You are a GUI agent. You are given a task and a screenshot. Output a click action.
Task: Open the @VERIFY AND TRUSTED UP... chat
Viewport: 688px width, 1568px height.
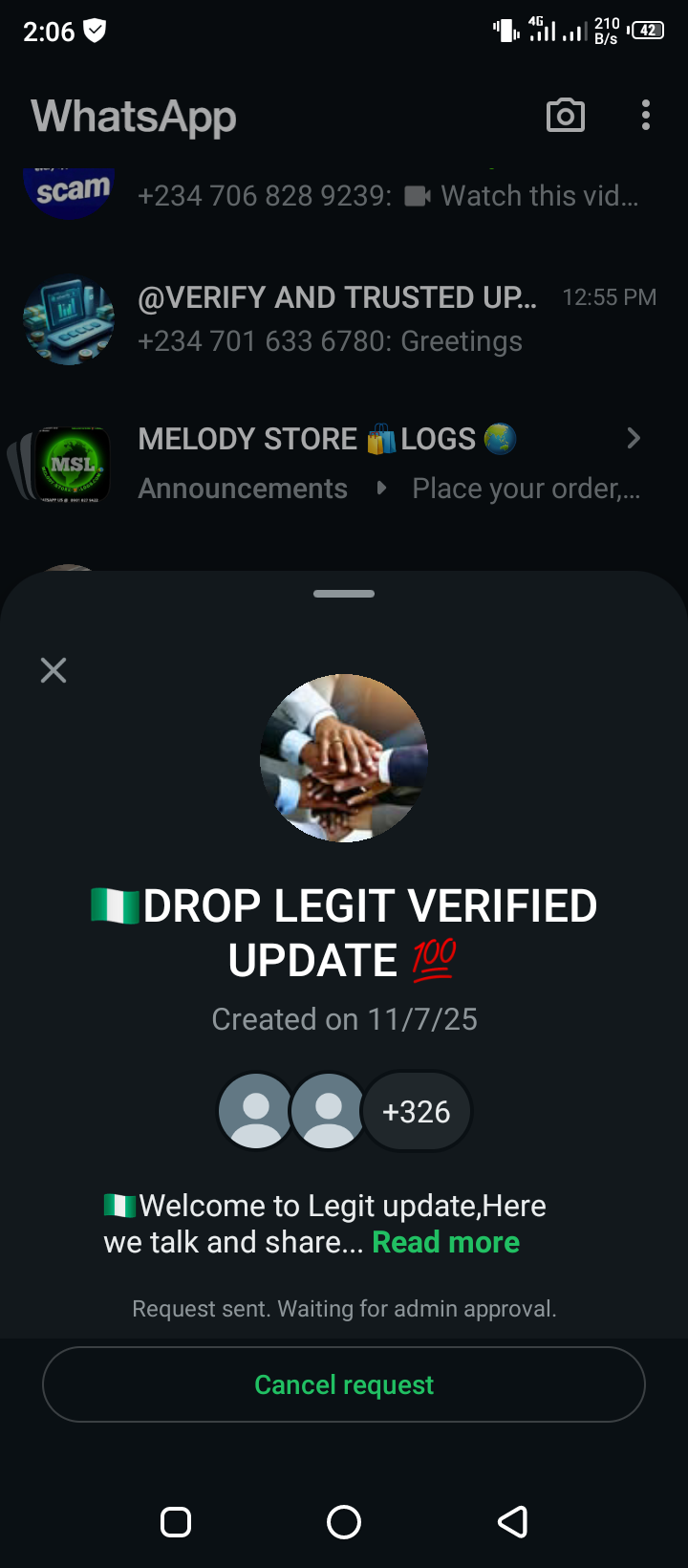(344, 319)
